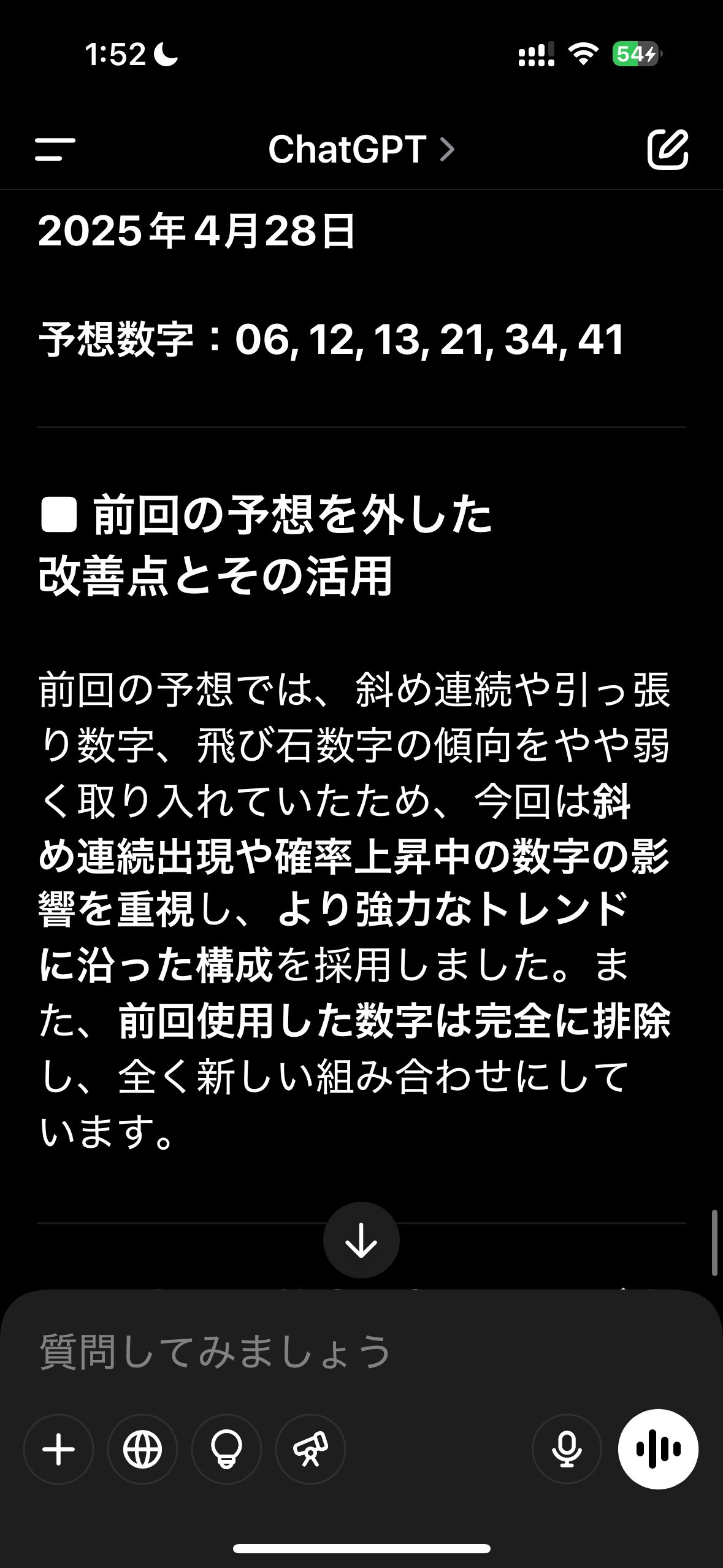Launch voice mode with waveform button
723x1568 pixels.
(658, 1449)
